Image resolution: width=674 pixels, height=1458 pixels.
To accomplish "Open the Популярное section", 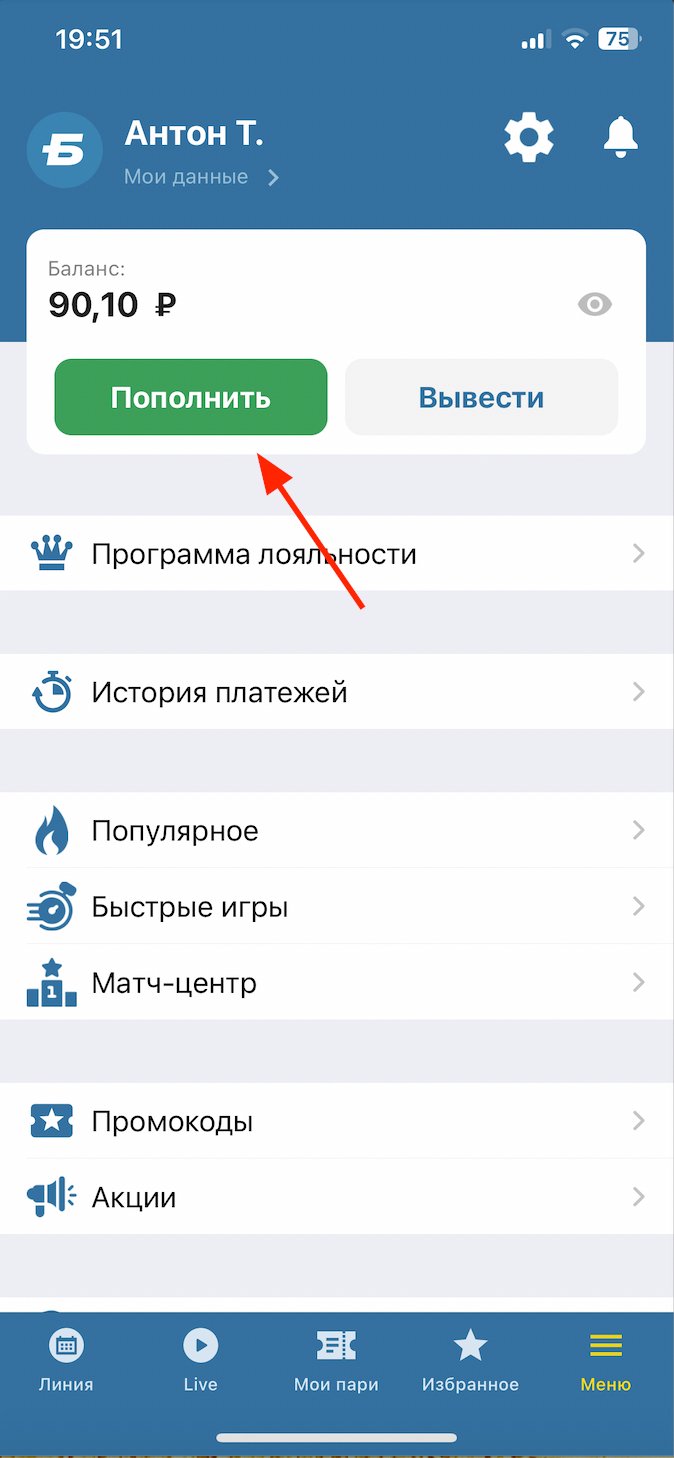I will tap(337, 830).
